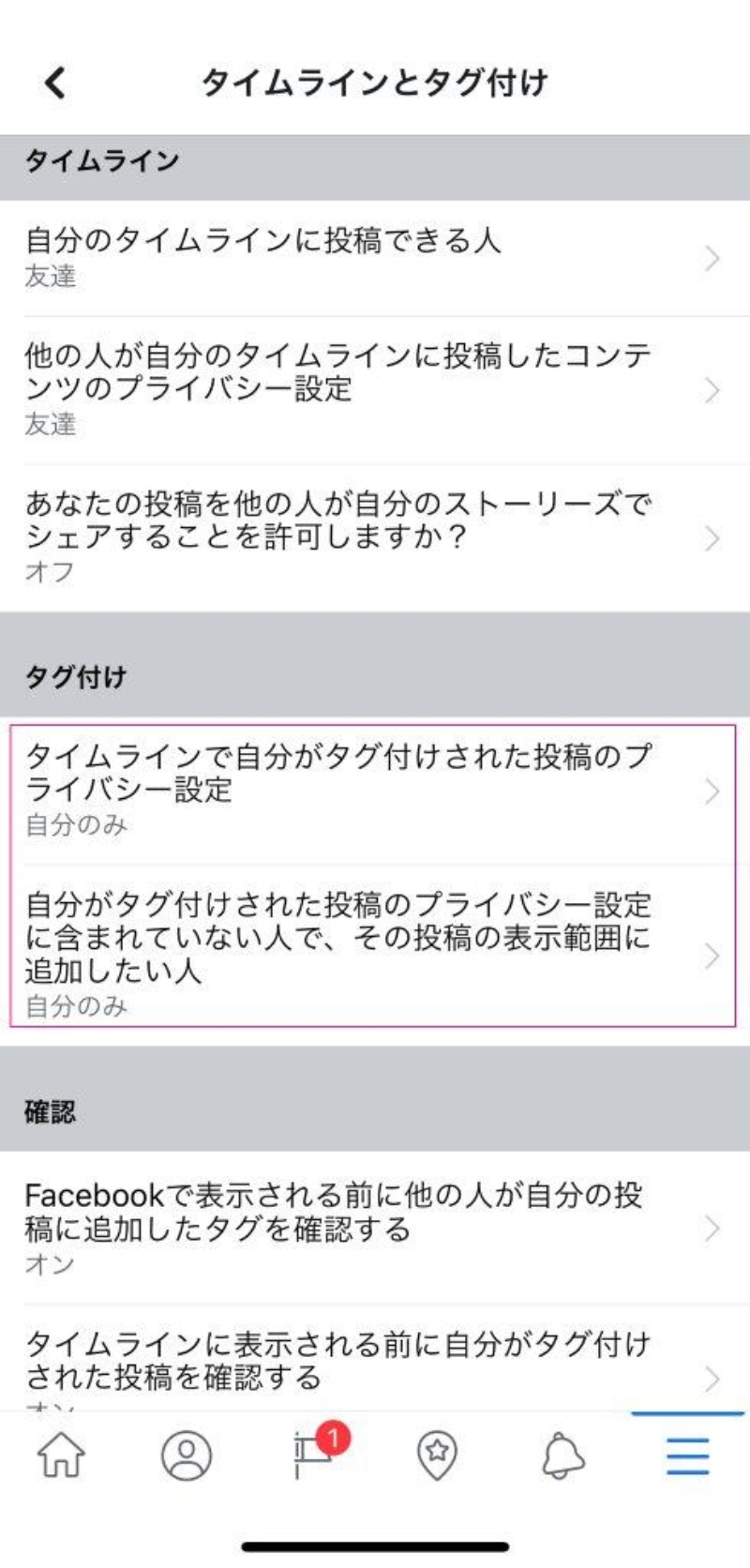Go back from タイムラインとタグ付け
750x1568 pixels.
point(55,83)
